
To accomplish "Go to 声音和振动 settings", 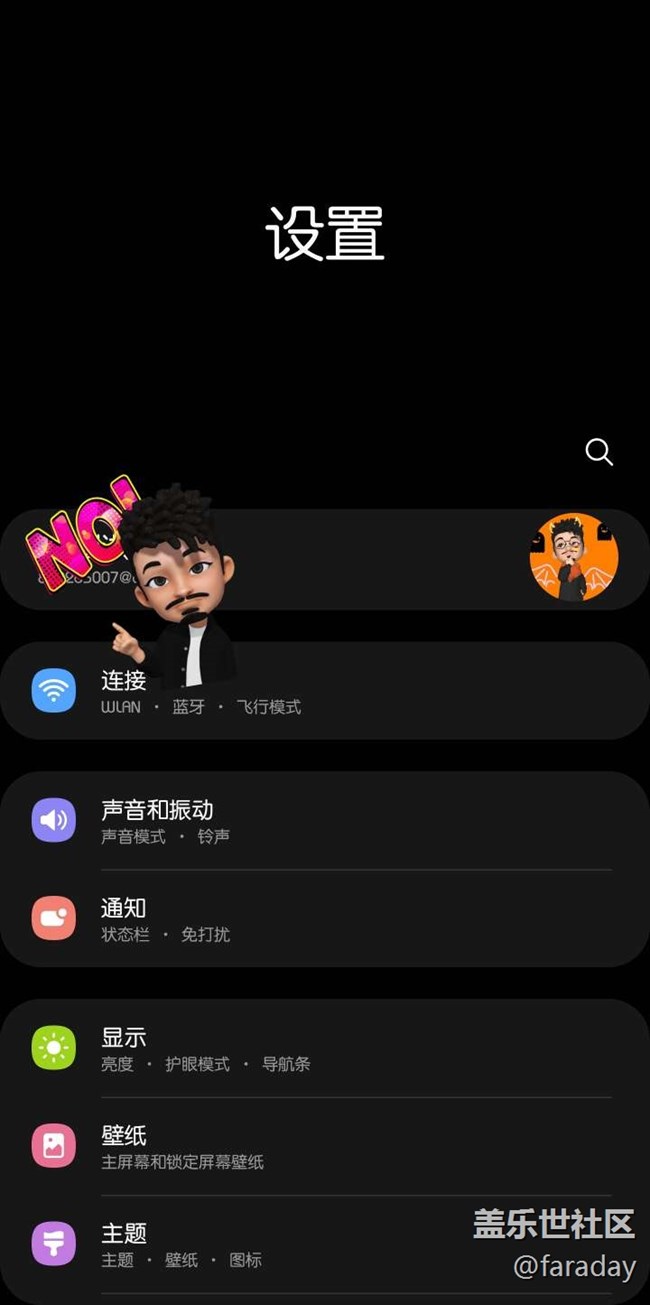I will pyautogui.click(x=325, y=821).
